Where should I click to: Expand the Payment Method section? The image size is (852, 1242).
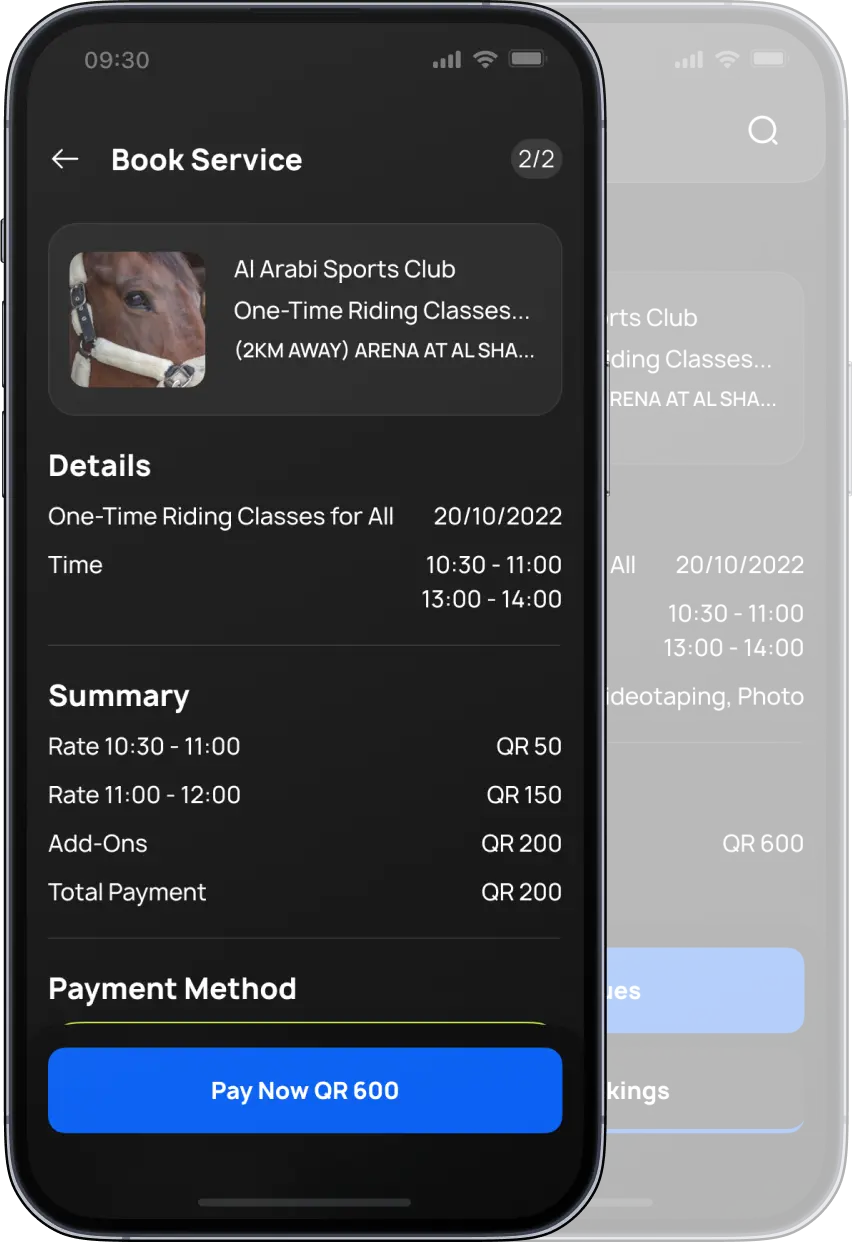(x=172, y=988)
